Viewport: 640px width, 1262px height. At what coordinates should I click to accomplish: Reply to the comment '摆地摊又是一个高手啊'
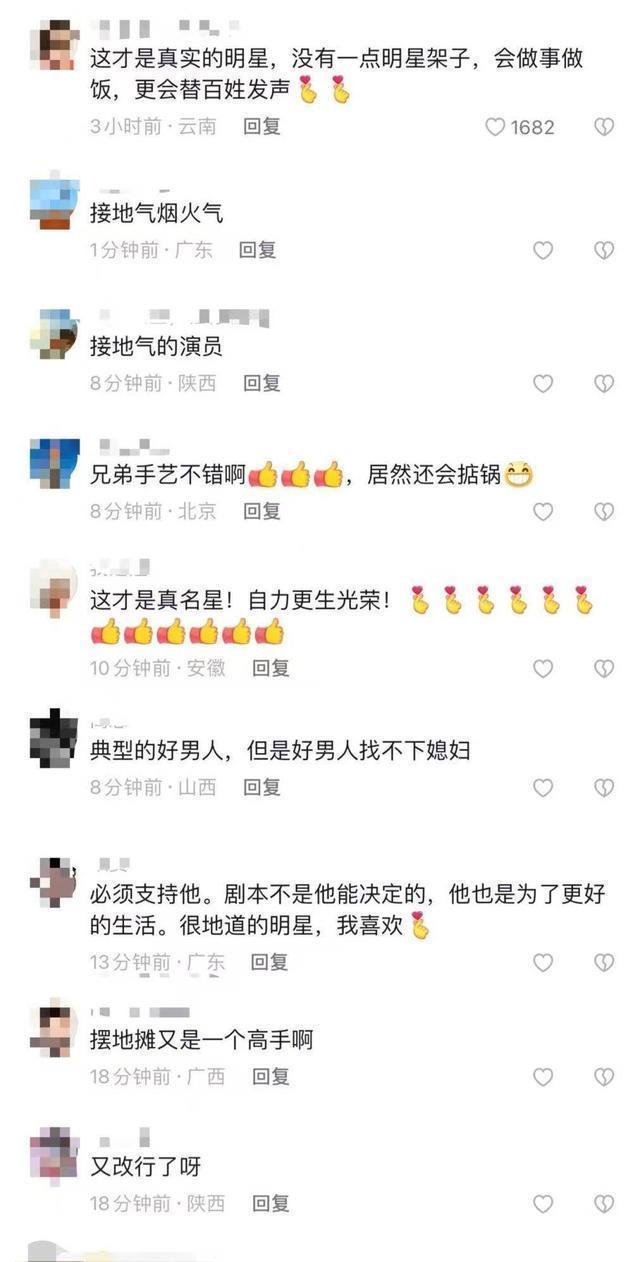pos(270,1077)
